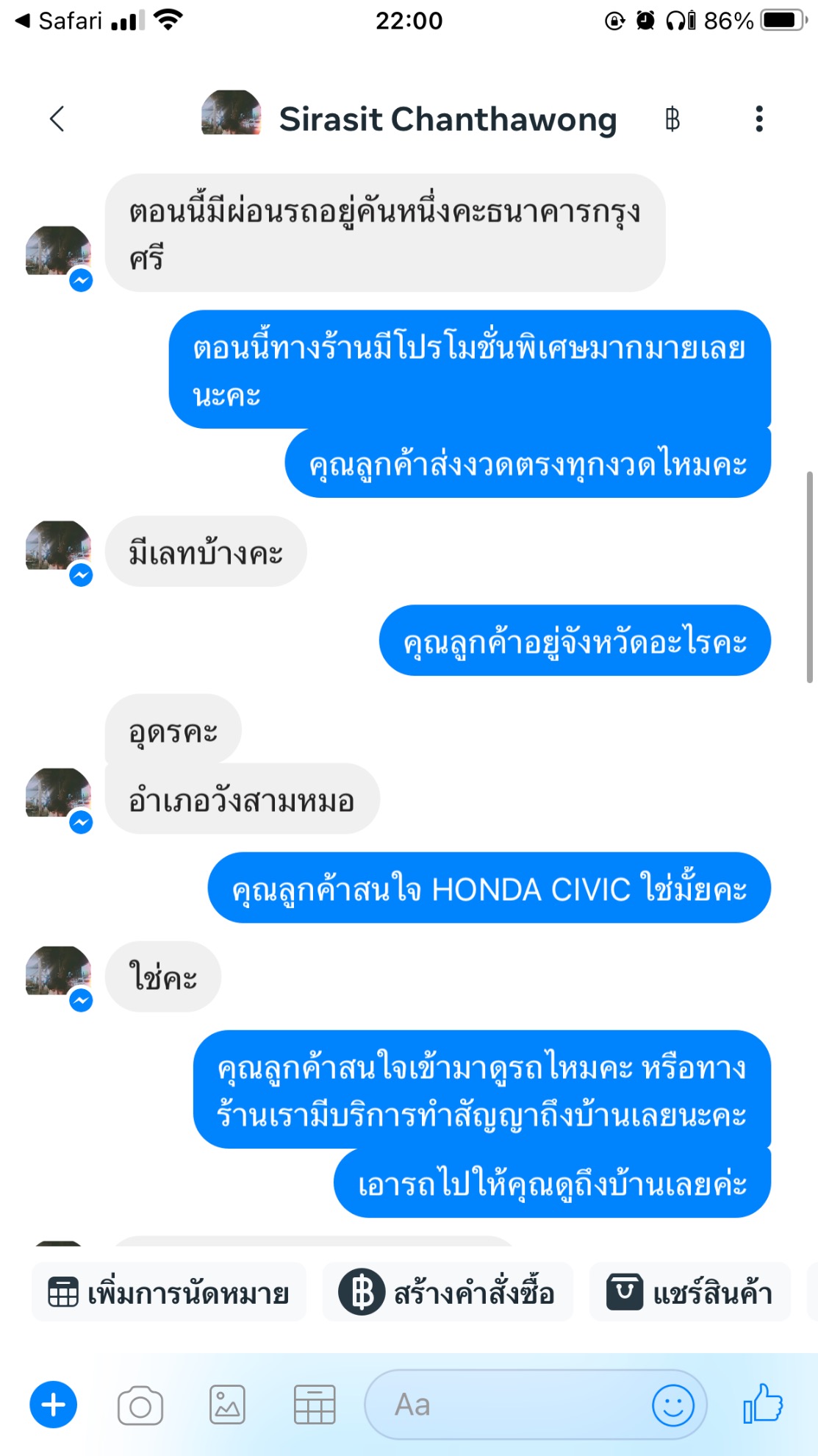Open the emoji picker smiley
The height and width of the screenshot is (1456, 818).
tap(673, 1405)
